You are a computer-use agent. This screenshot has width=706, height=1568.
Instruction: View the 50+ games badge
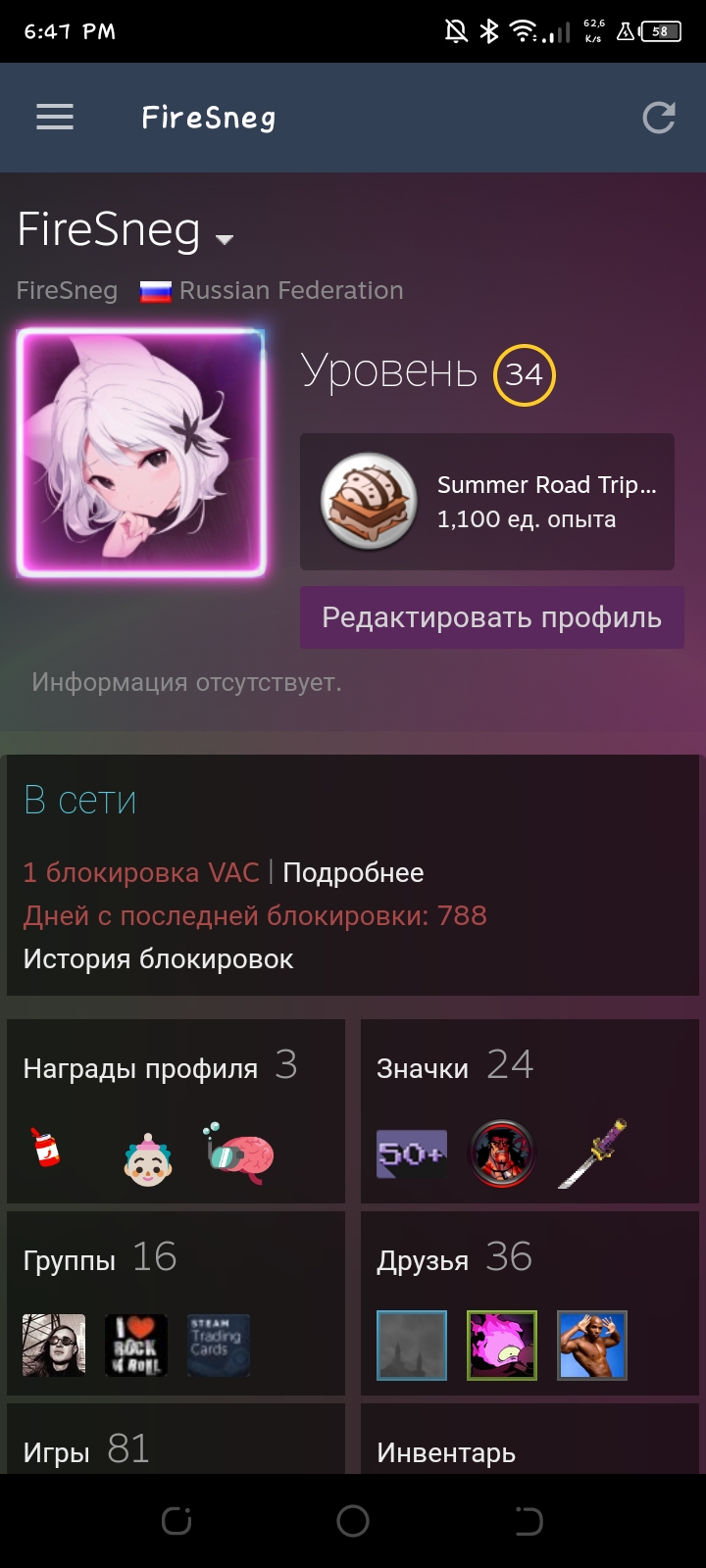(x=412, y=1153)
